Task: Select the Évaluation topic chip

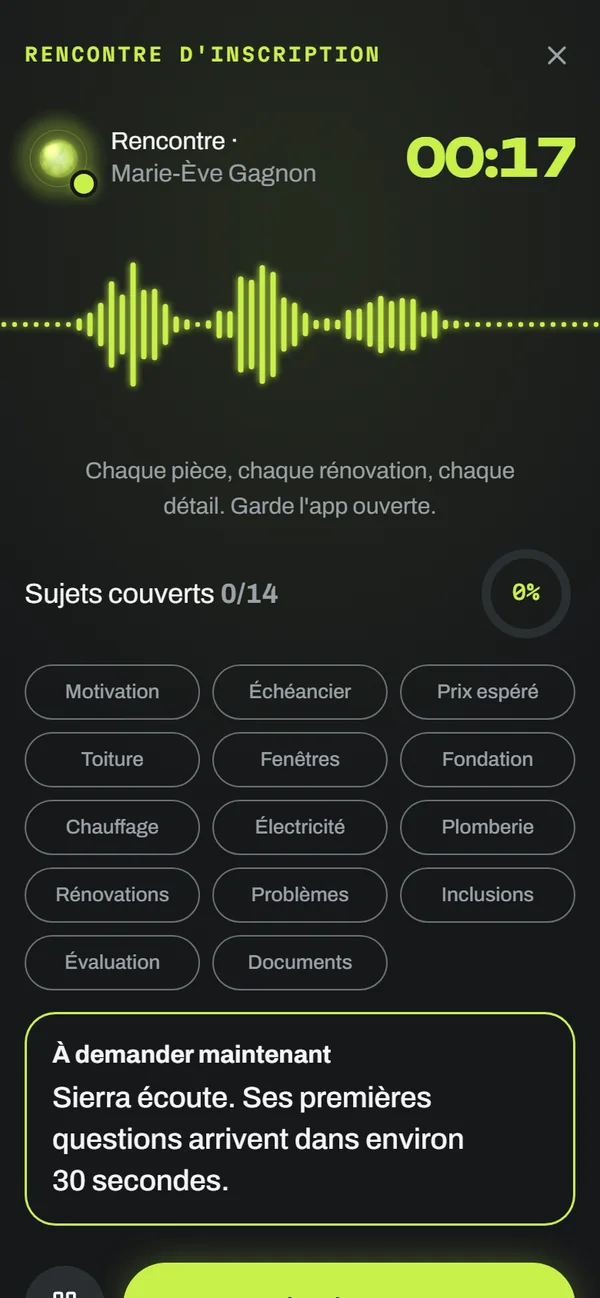Action: pos(112,963)
